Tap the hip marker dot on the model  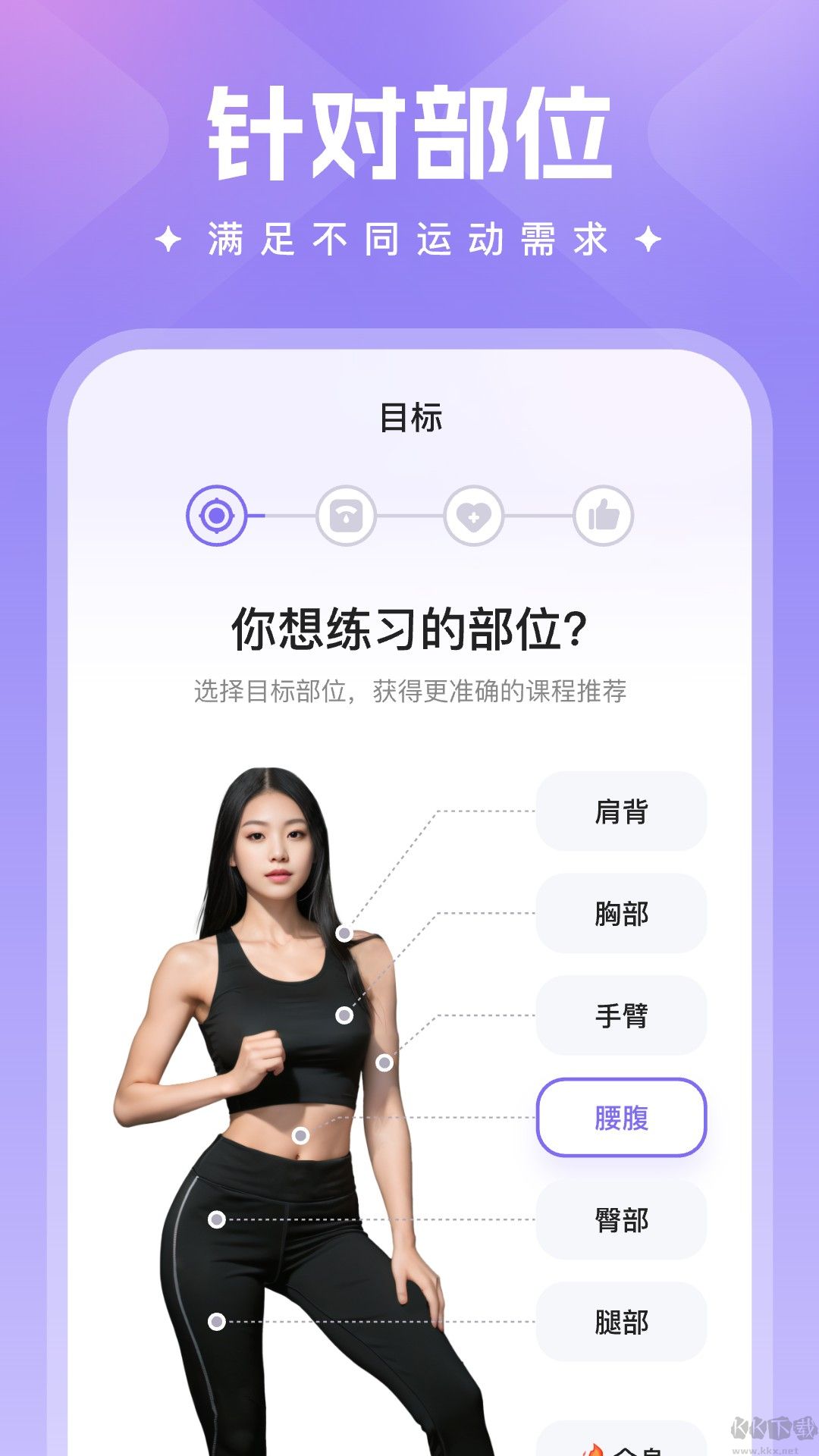[217, 1219]
